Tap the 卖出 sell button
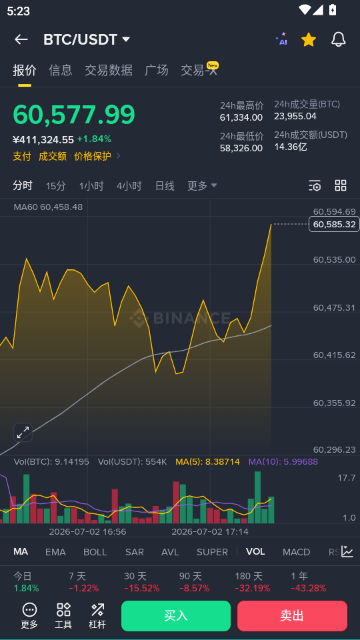Screen dimensions: 360x640 (292, 616)
